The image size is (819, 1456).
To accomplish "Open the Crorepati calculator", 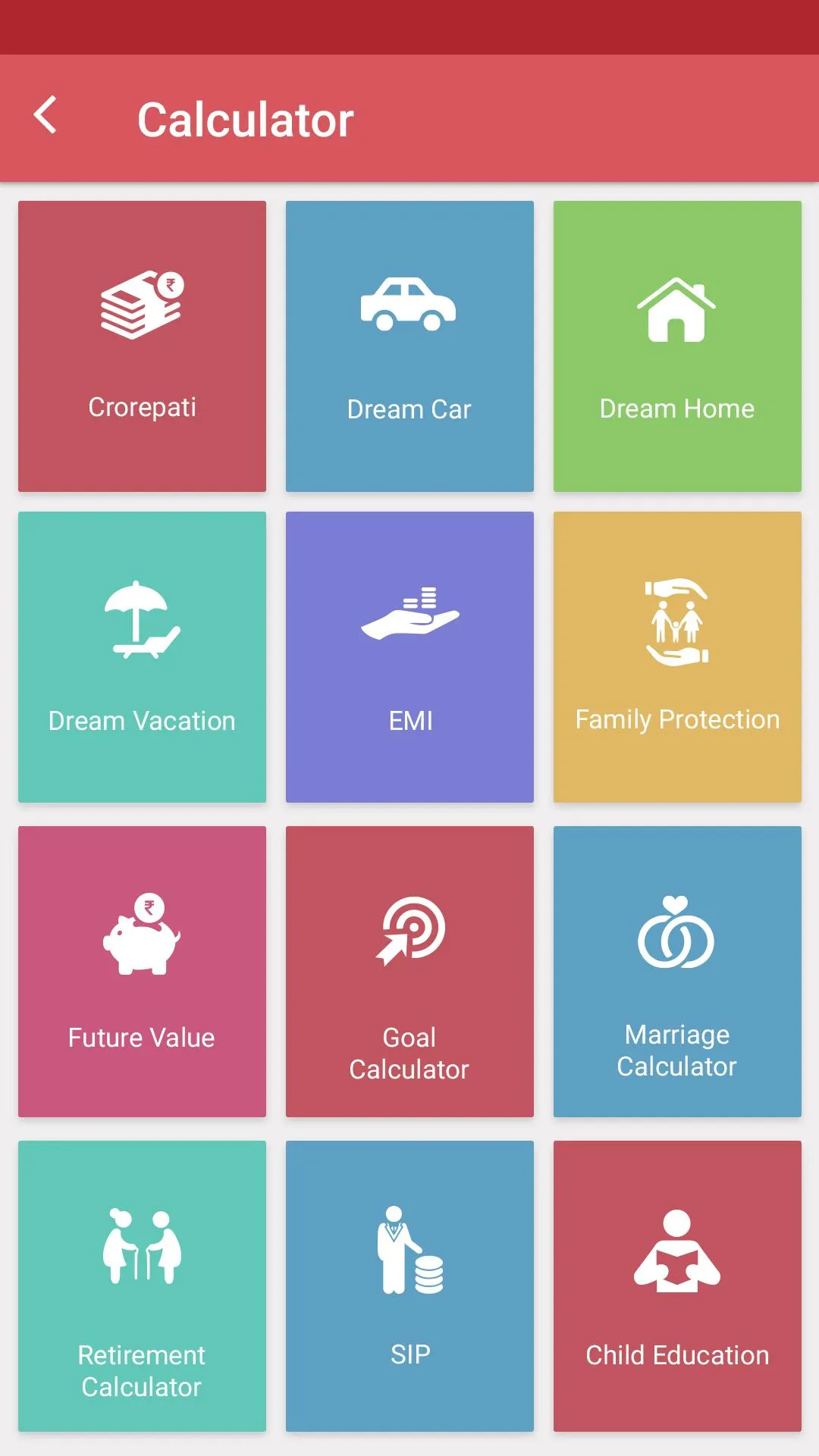I will tap(142, 346).
